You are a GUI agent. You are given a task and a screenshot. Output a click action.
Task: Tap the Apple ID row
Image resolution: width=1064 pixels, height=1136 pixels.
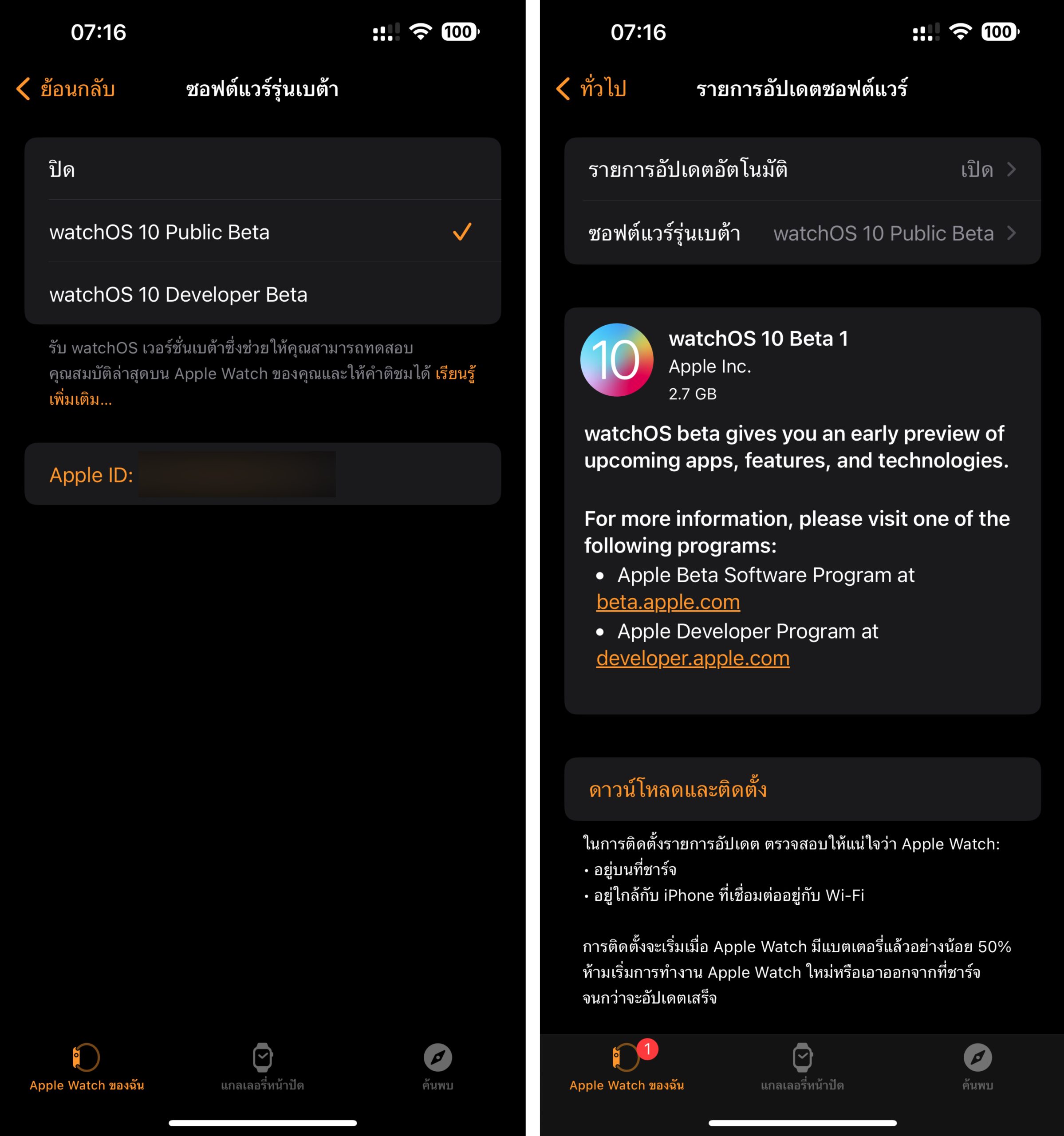click(262, 474)
